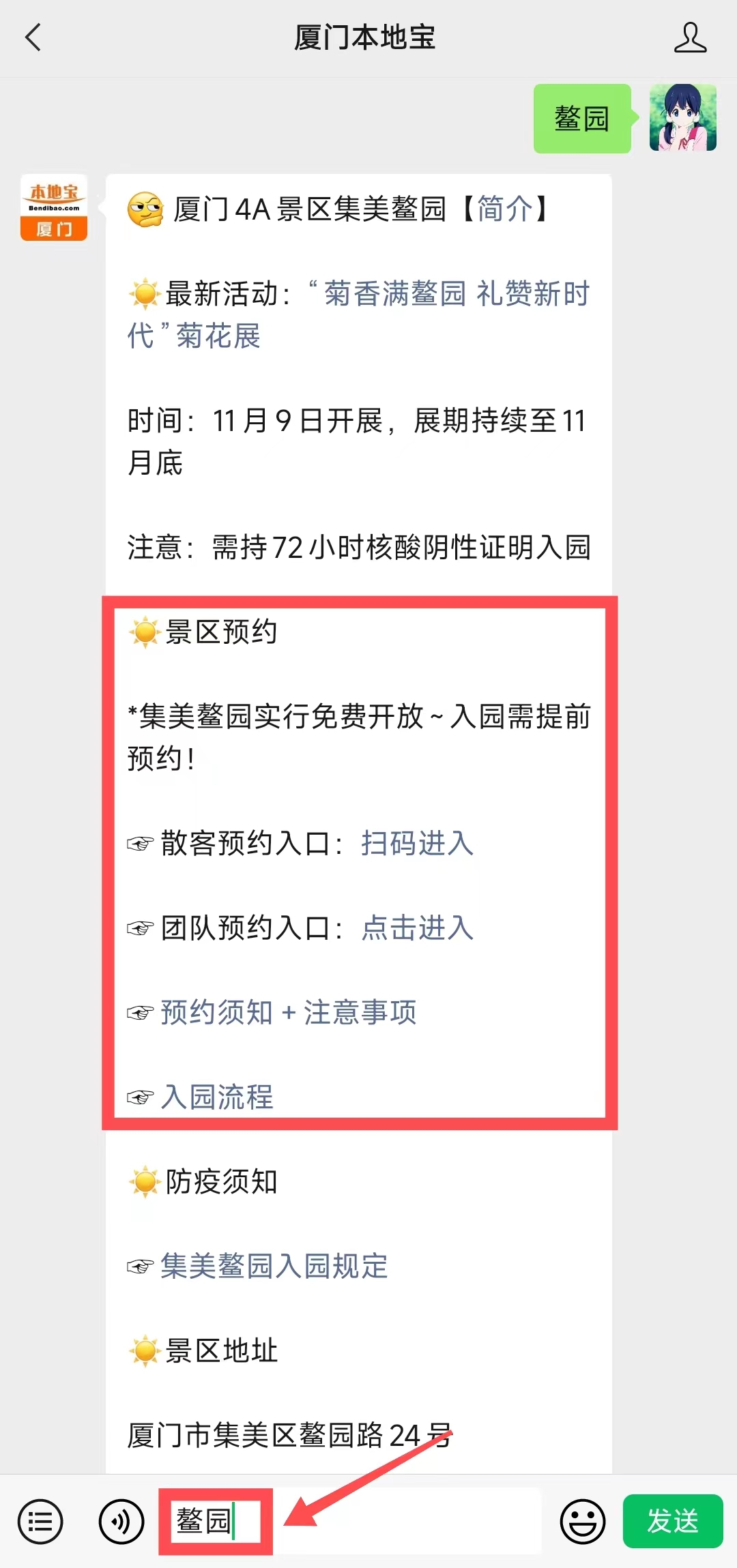Open the 简介 link
The image size is (737, 1568).
(x=505, y=209)
